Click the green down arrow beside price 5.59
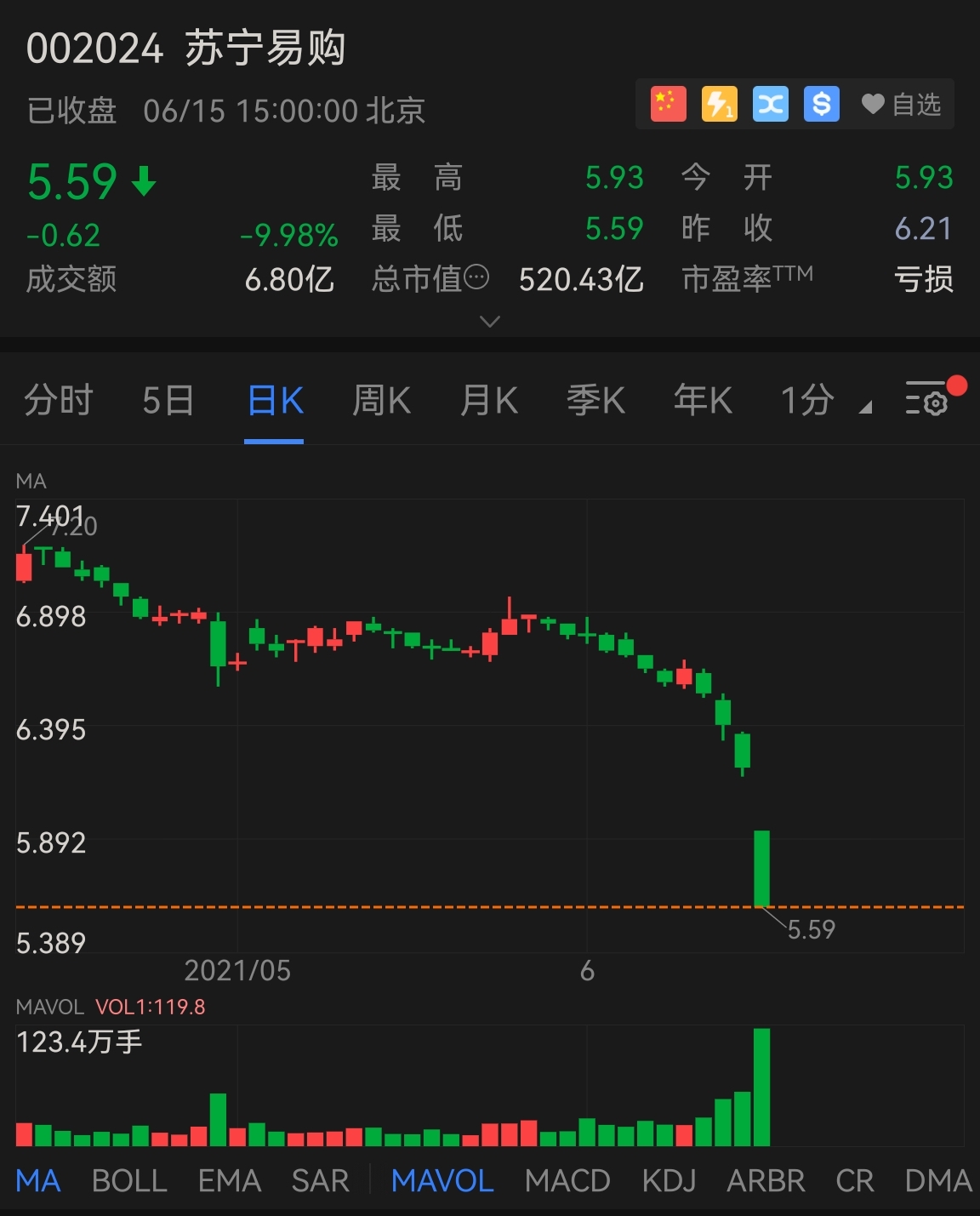The height and width of the screenshot is (1216, 980). (x=143, y=180)
